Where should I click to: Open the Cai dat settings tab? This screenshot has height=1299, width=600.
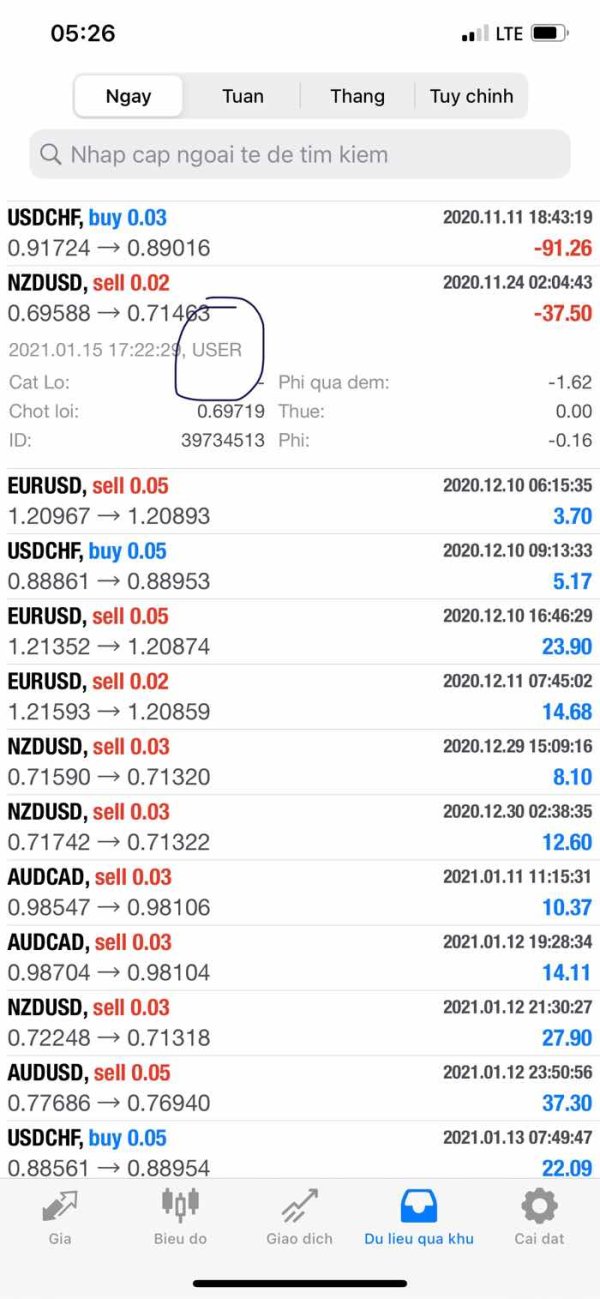tap(539, 1216)
